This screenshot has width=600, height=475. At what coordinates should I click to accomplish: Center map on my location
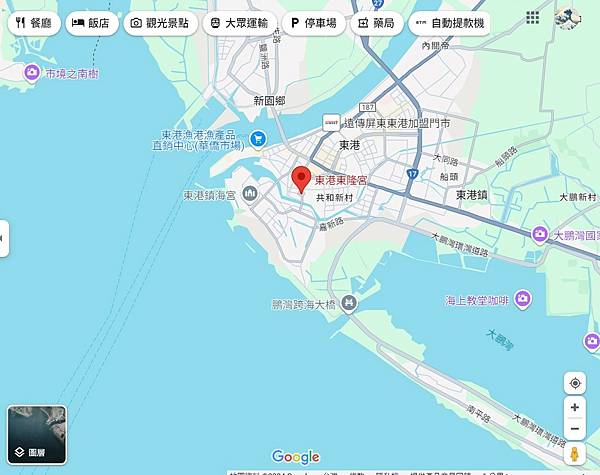click(574, 383)
